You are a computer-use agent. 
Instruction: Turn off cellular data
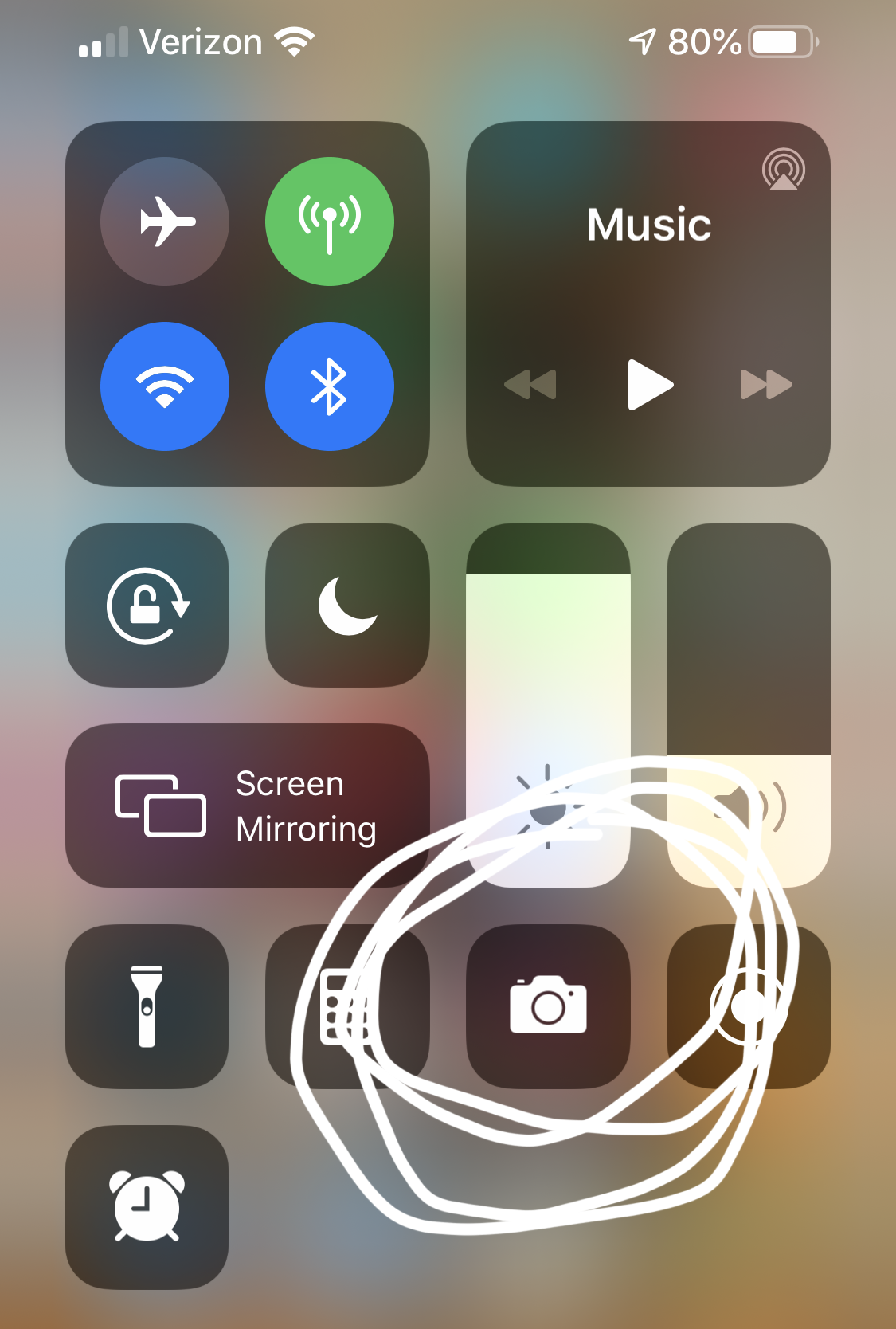pos(330,221)
